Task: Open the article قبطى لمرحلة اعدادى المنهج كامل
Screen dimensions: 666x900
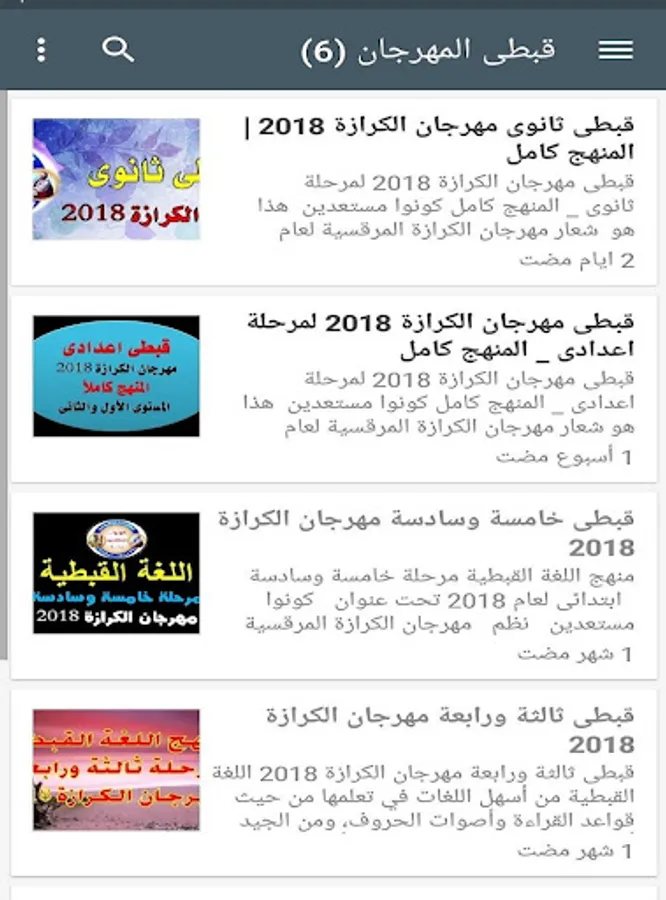Action: [334, 389]
